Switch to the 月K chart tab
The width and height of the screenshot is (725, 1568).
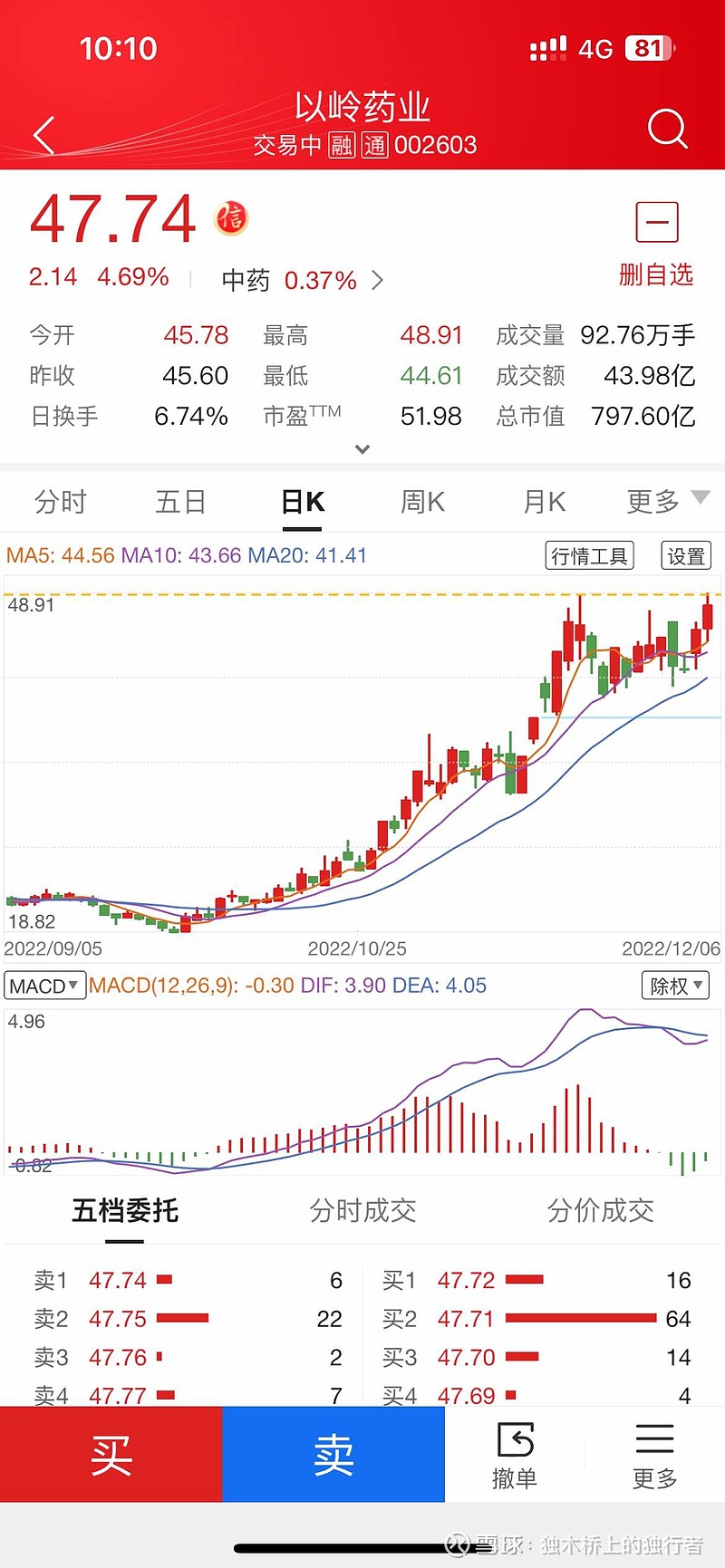(x=544, y=501)
